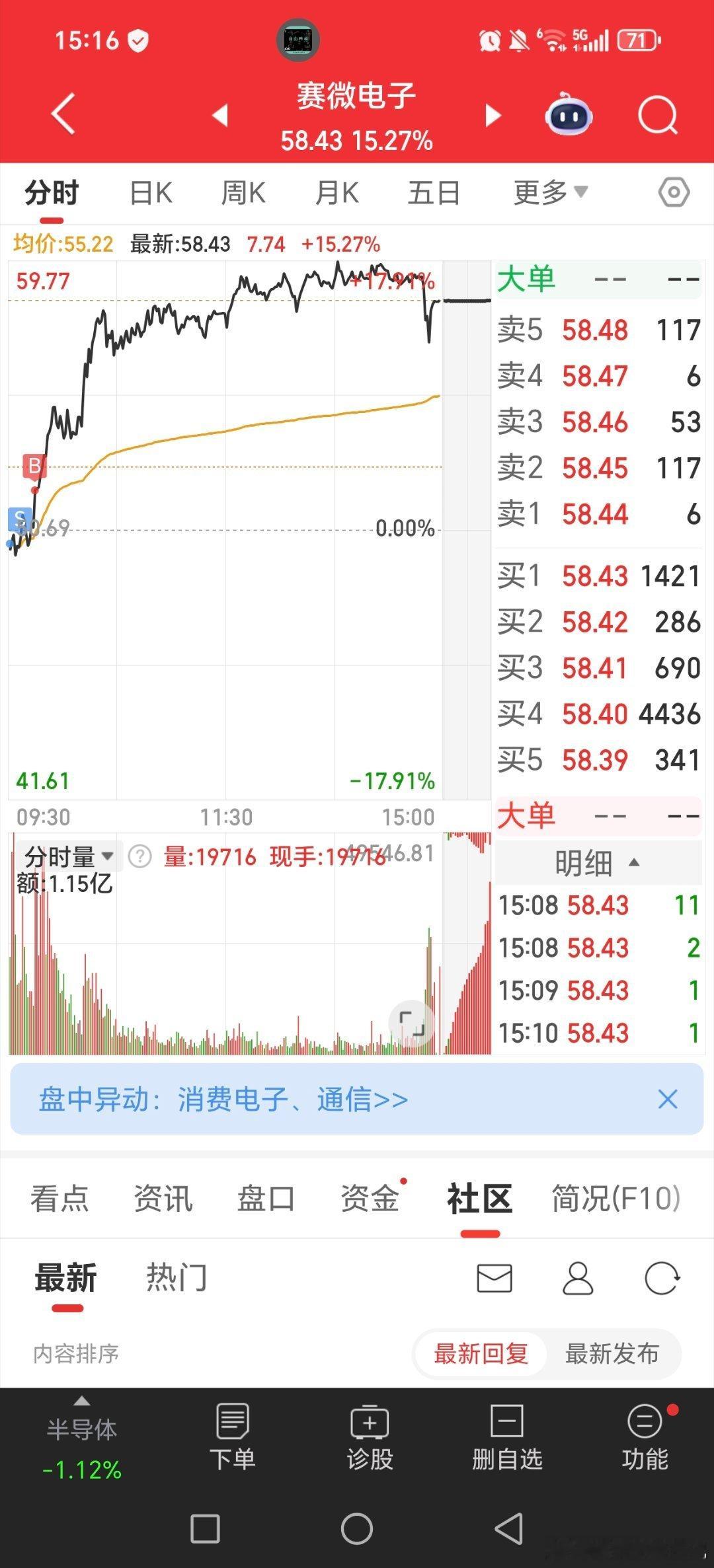714x1568 pixels.
Task: Show the 五日 chart
Action: (434, 193)
